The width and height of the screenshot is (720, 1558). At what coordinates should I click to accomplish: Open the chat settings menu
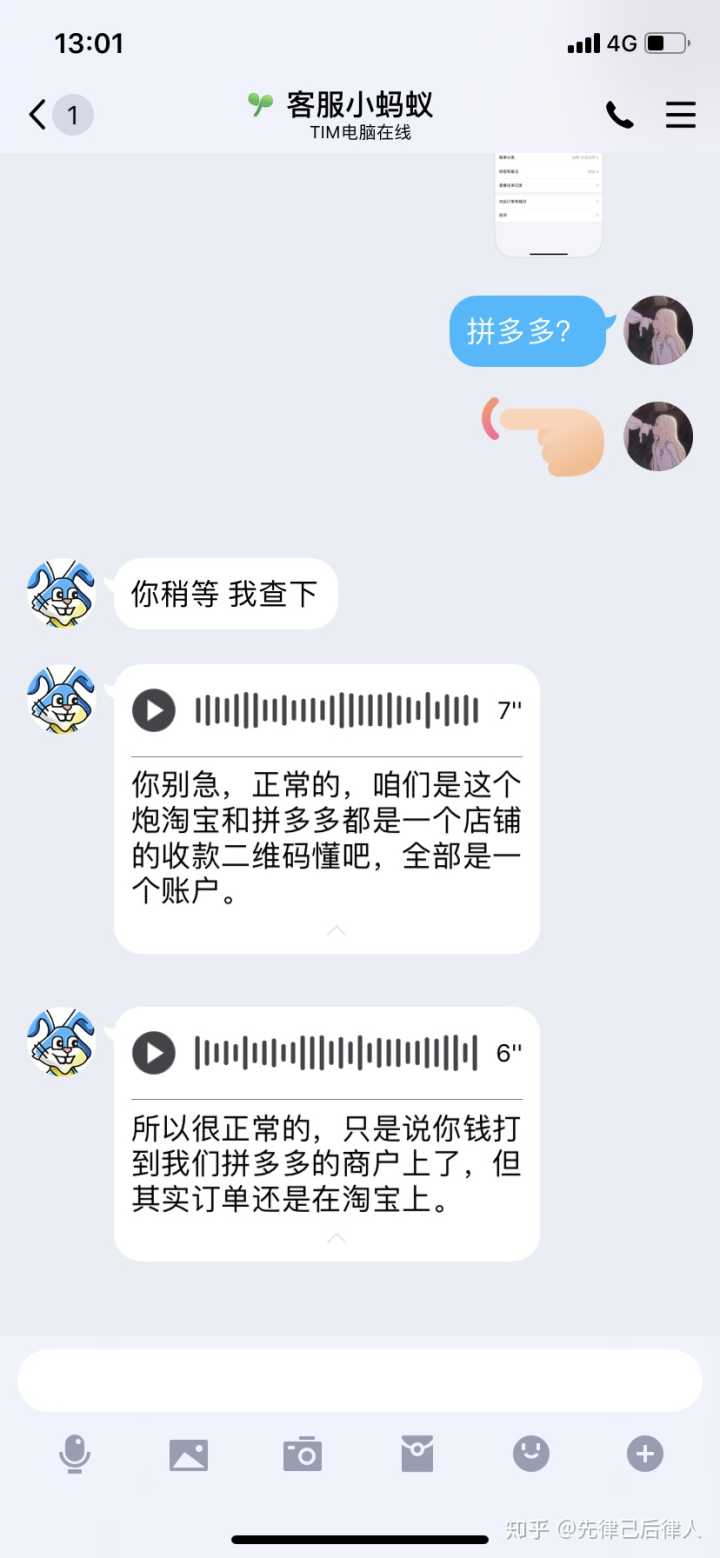(680, 115)
